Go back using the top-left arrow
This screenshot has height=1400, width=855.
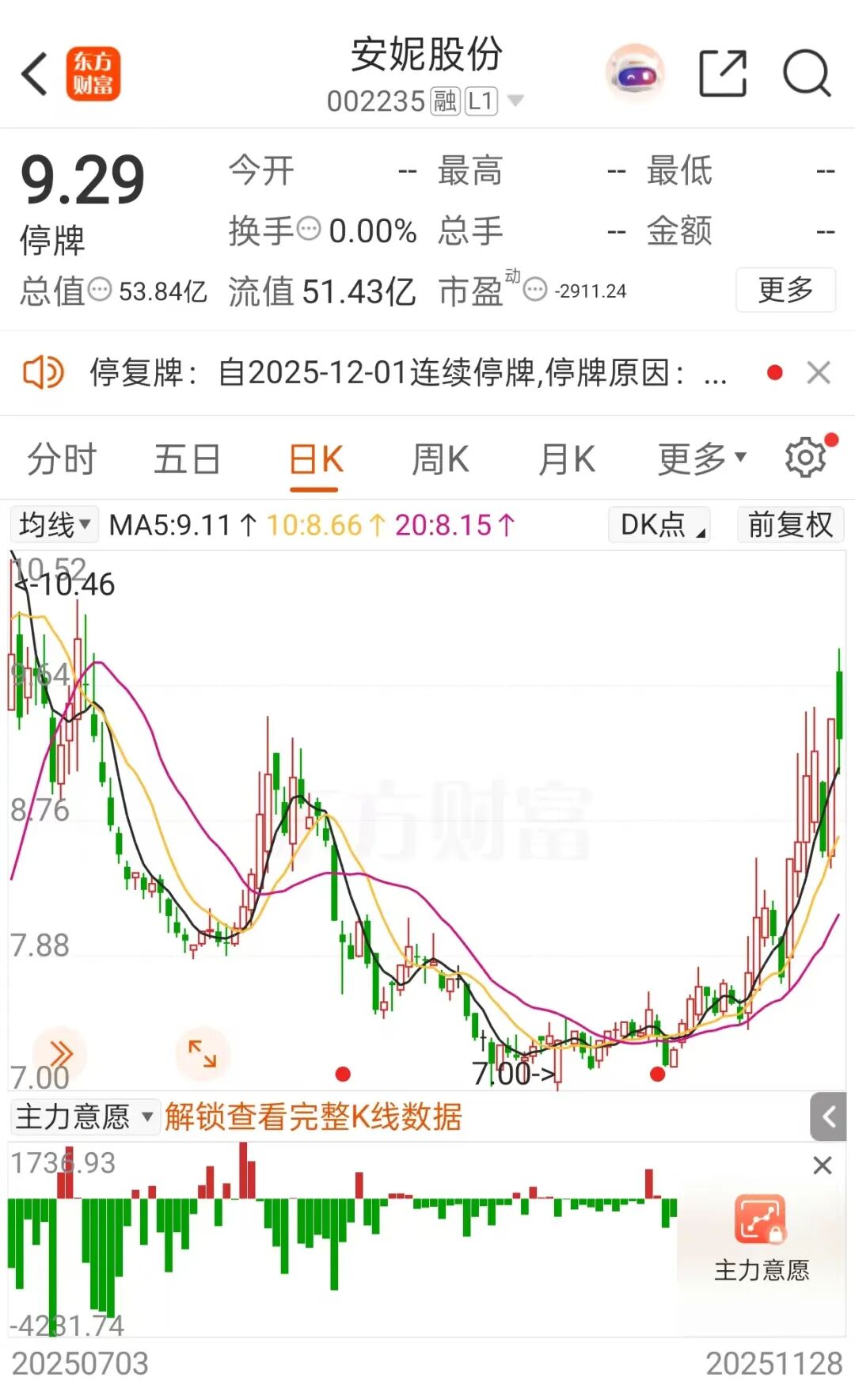tap(35, 74)
